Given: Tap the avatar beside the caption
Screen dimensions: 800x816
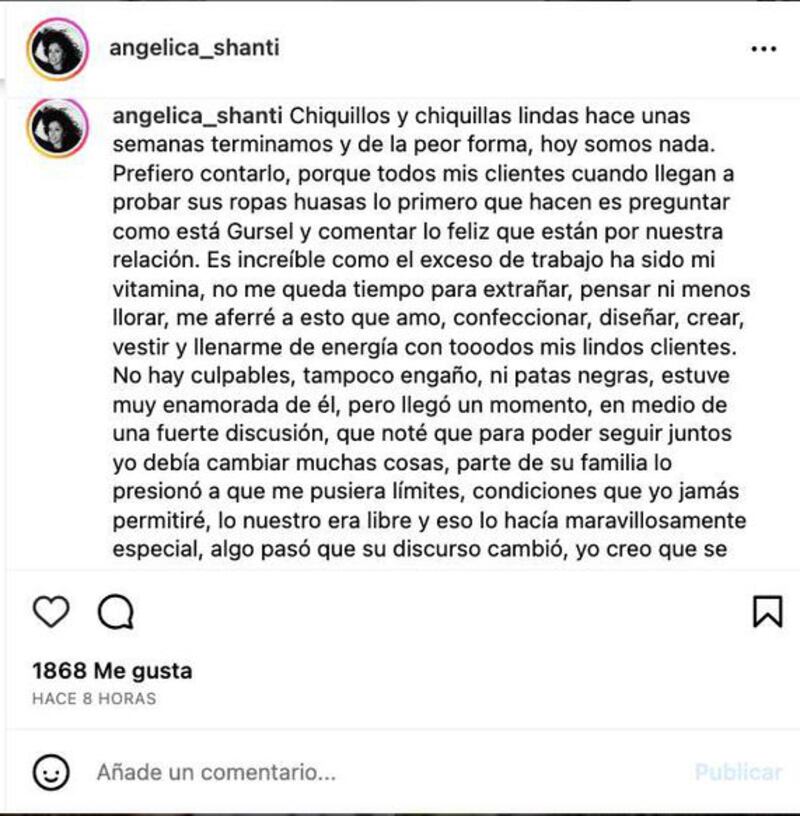Looking at the screenshot, I should (58, 128).
